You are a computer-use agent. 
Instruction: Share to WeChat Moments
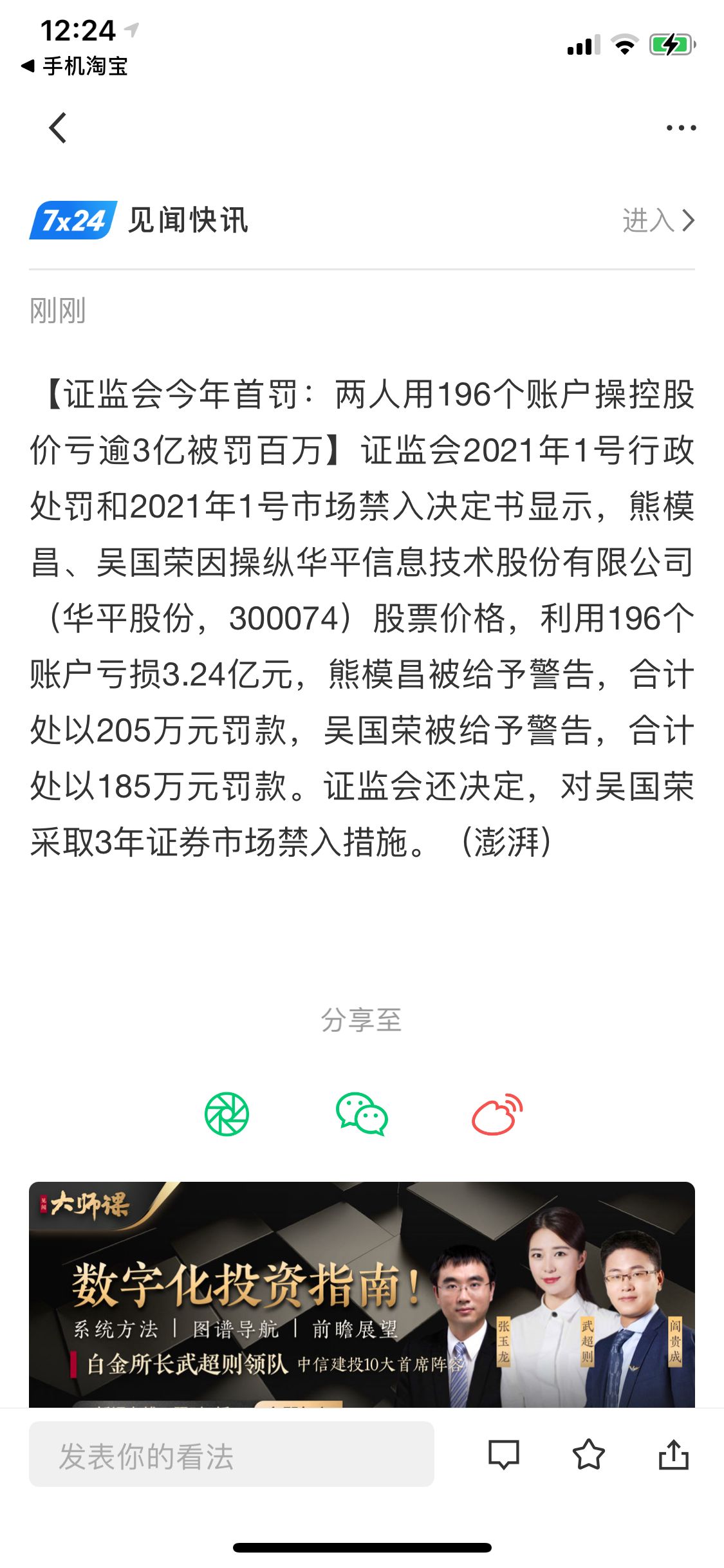tap(227, 1114)
